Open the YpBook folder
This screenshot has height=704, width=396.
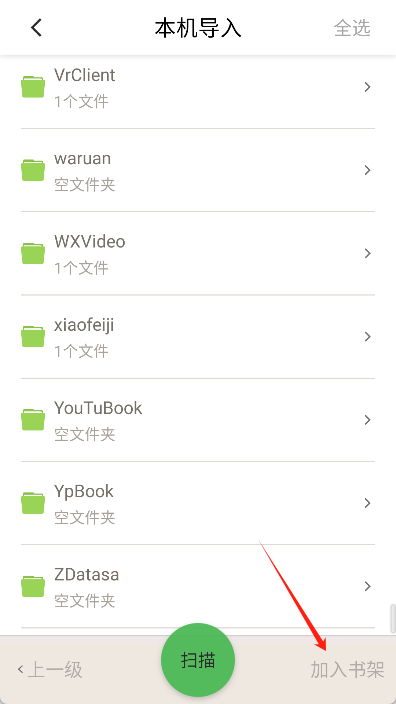198,503
